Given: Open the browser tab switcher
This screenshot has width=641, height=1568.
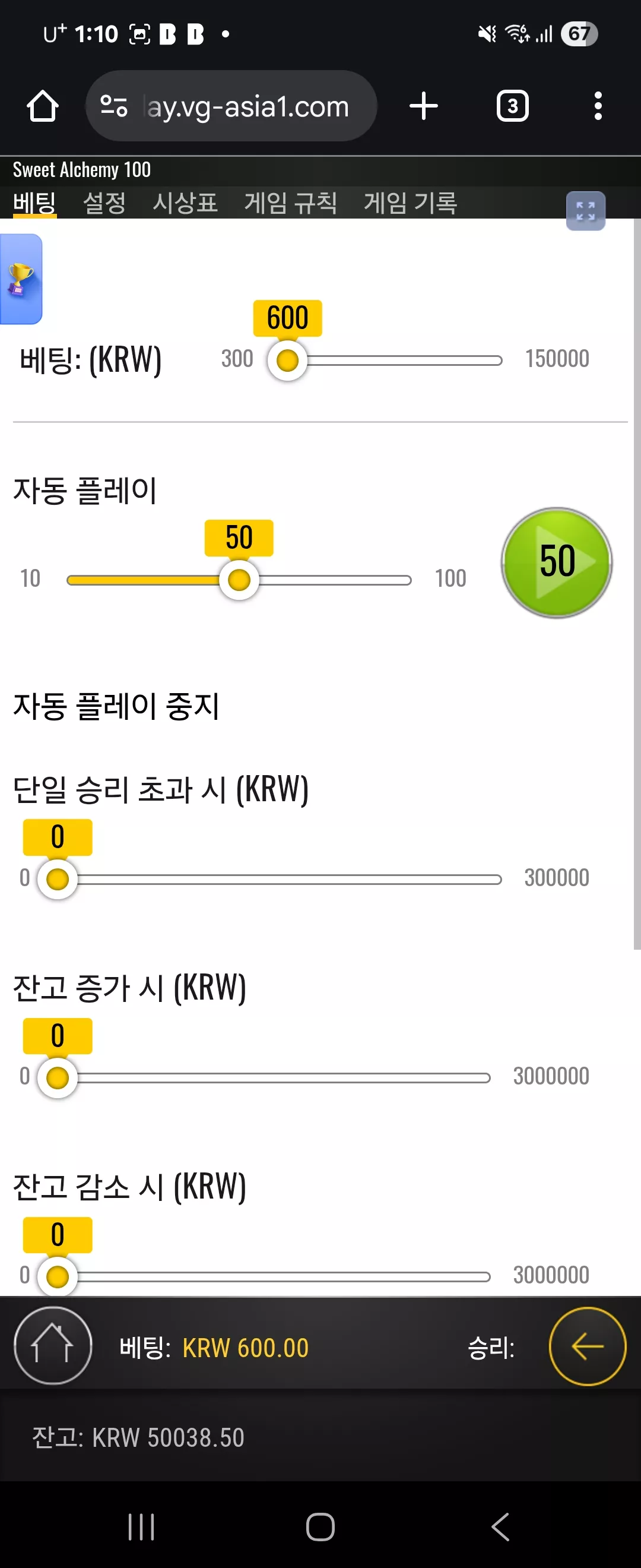Looking at the screenshot, I should click(x=512, y=106).
